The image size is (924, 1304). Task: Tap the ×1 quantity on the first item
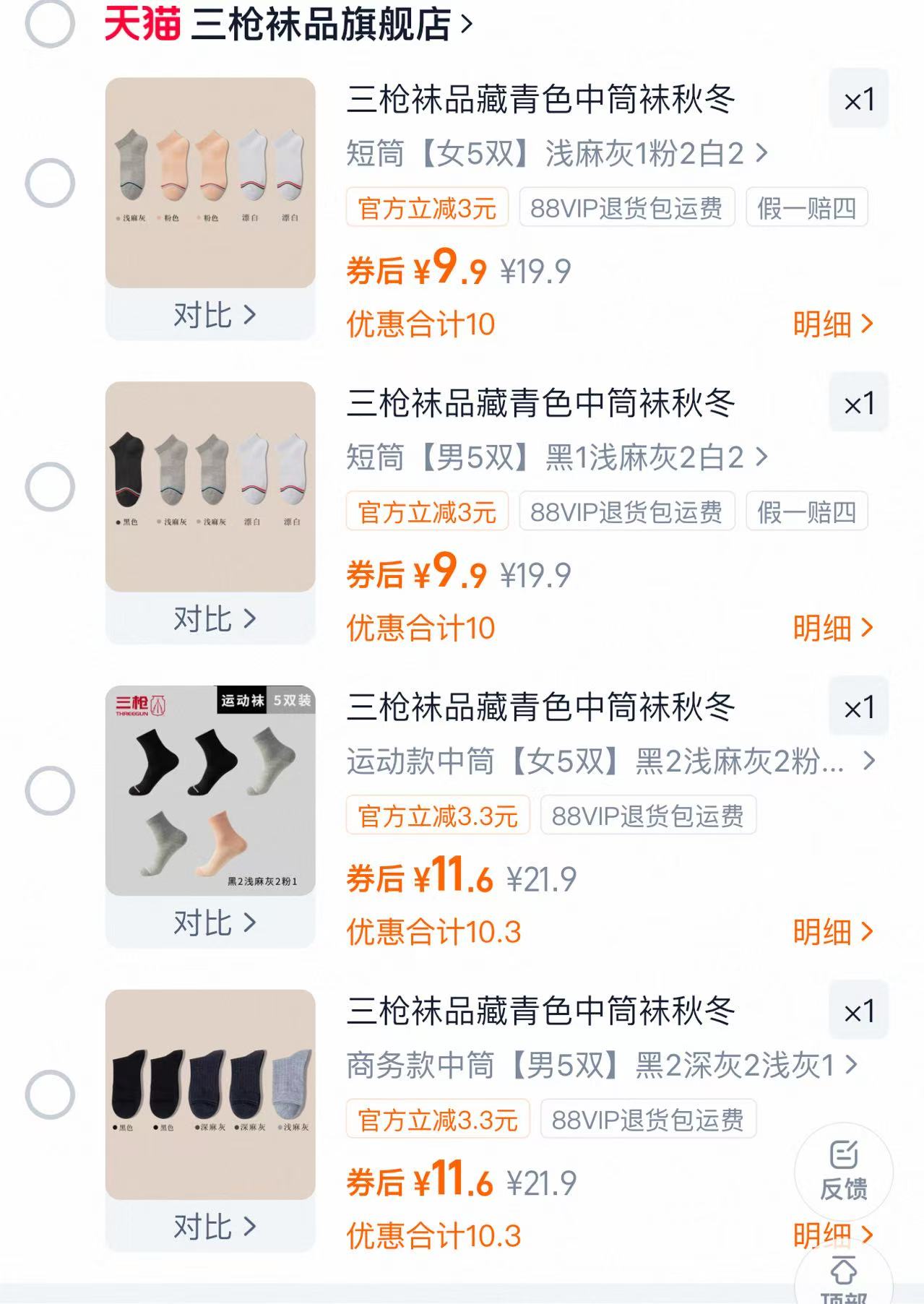tap(860, 100)
